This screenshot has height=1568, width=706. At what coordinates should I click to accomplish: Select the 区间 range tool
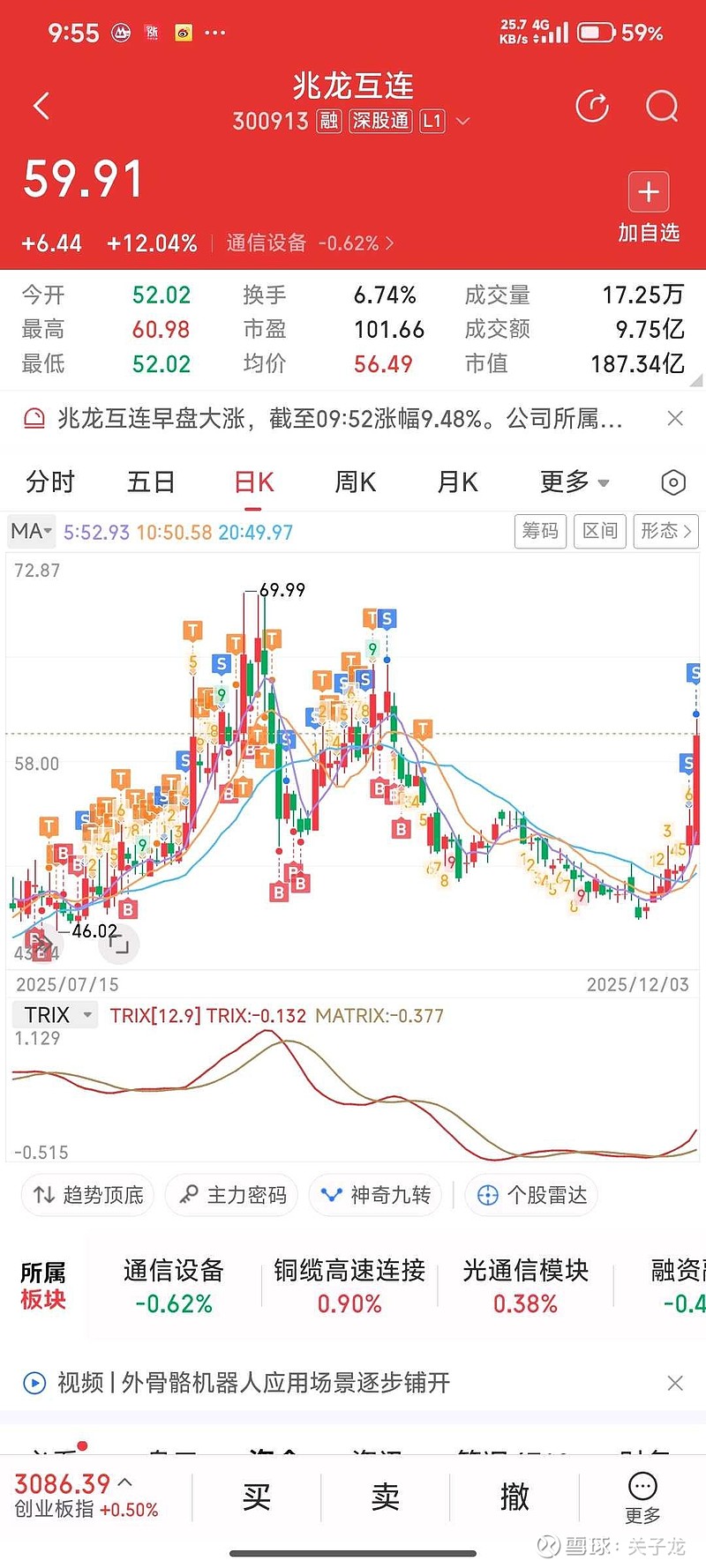(x=600, y=531)
